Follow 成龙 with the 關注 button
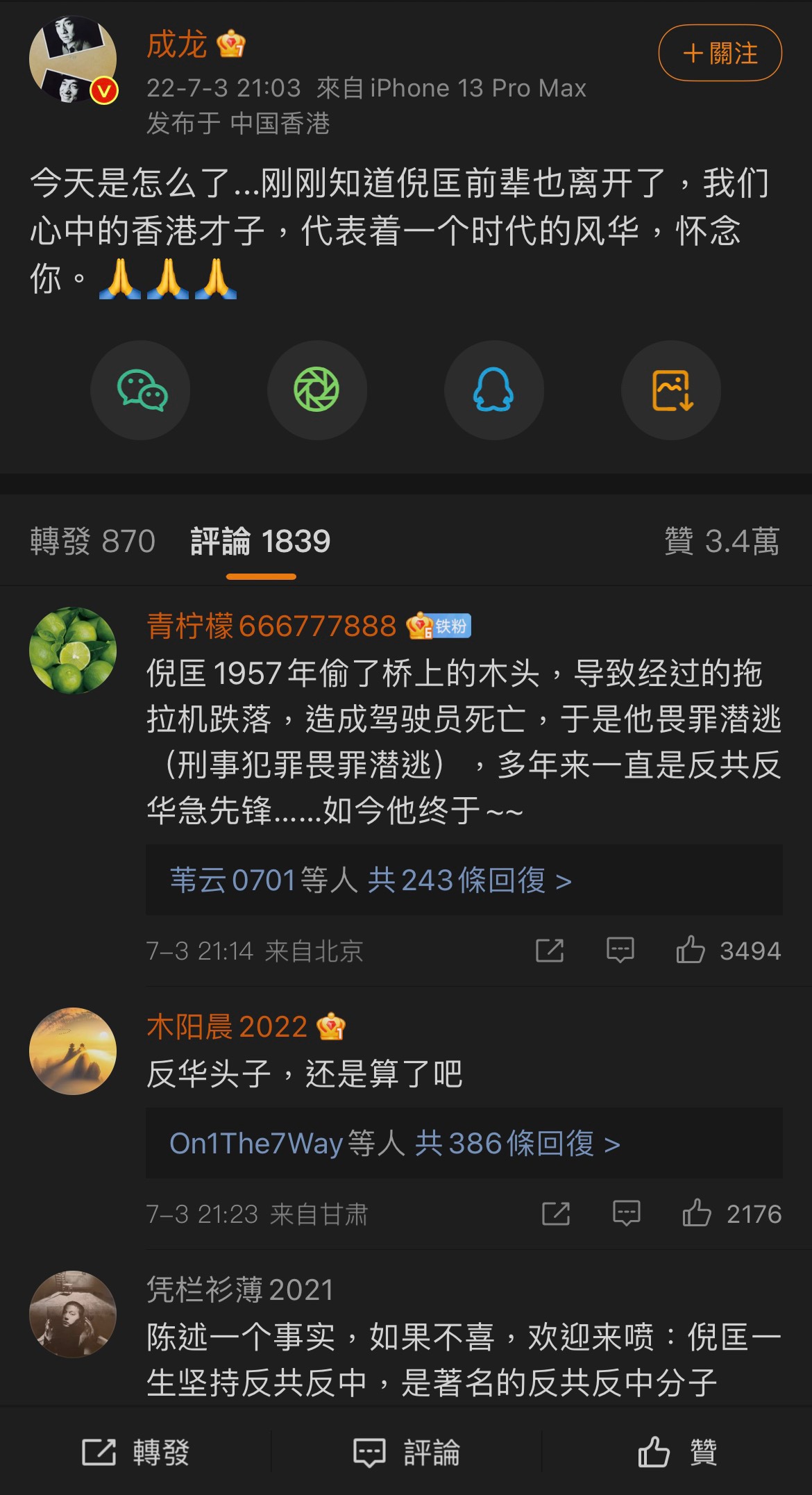The image size is (812, 1495). [x=720, y=53]
